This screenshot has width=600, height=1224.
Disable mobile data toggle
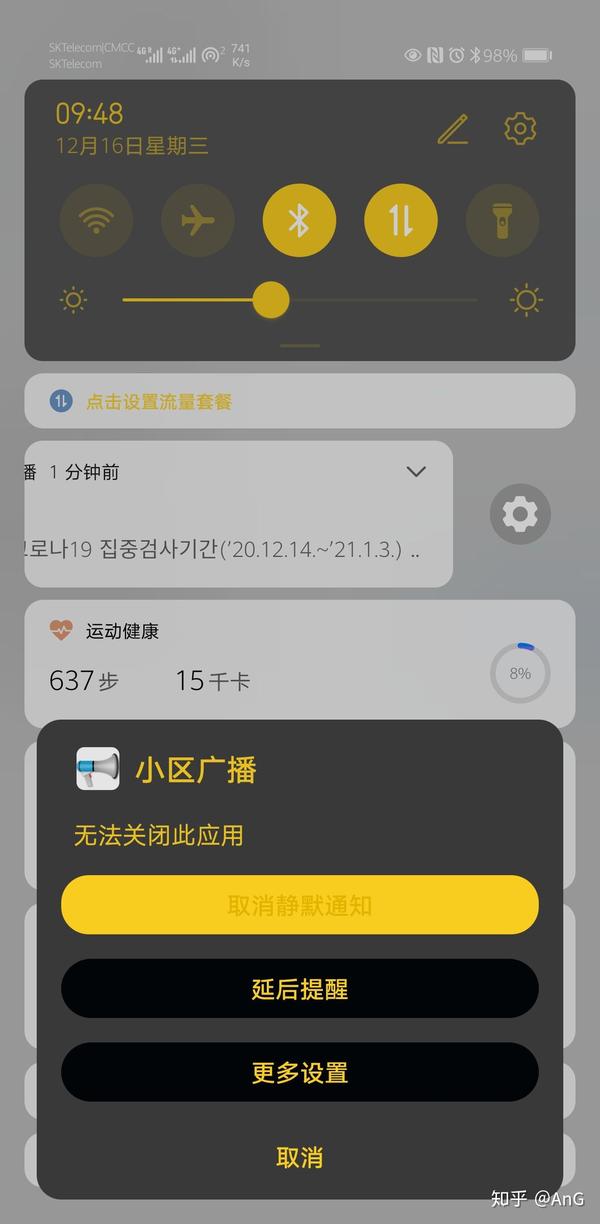(401, 221)
